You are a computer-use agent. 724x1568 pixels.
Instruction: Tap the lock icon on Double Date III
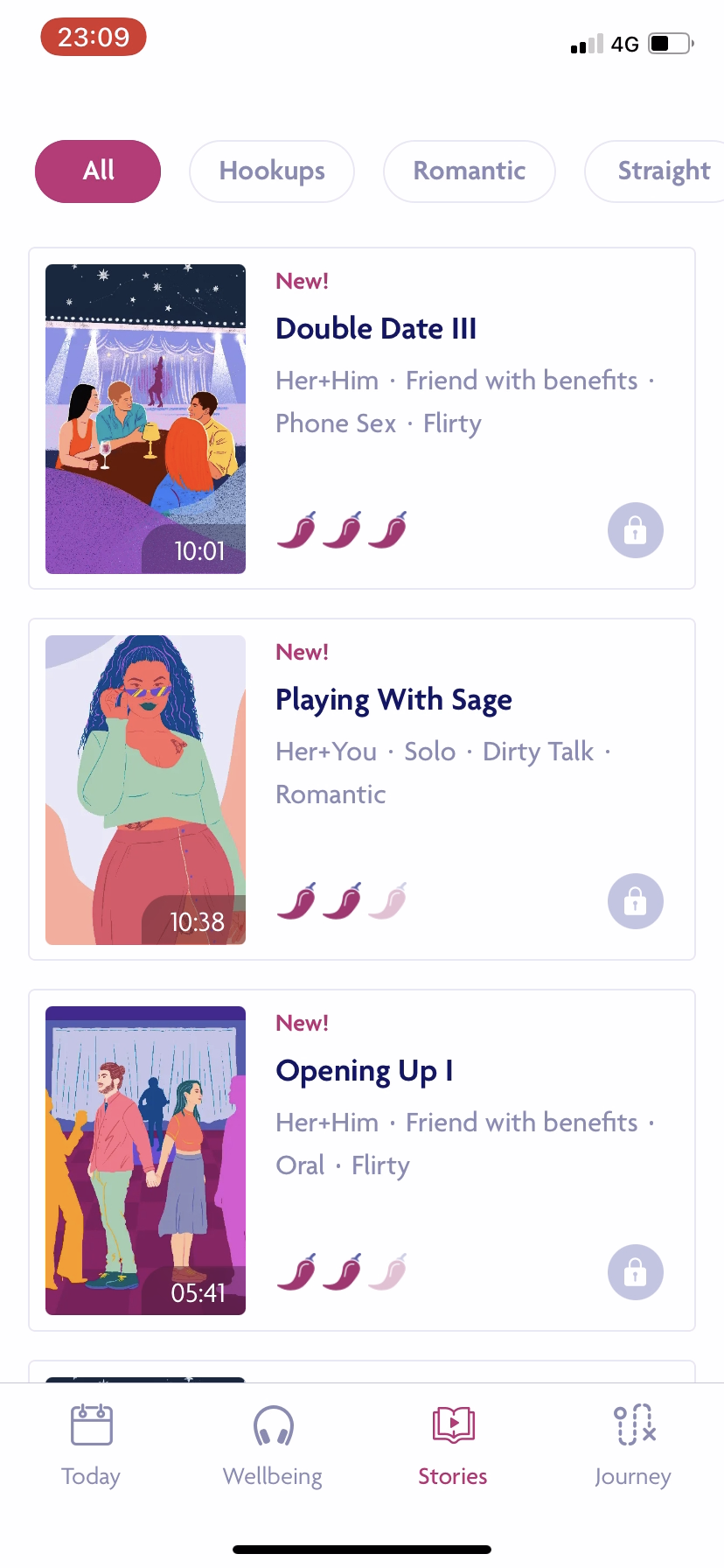(x=636, y=530)
